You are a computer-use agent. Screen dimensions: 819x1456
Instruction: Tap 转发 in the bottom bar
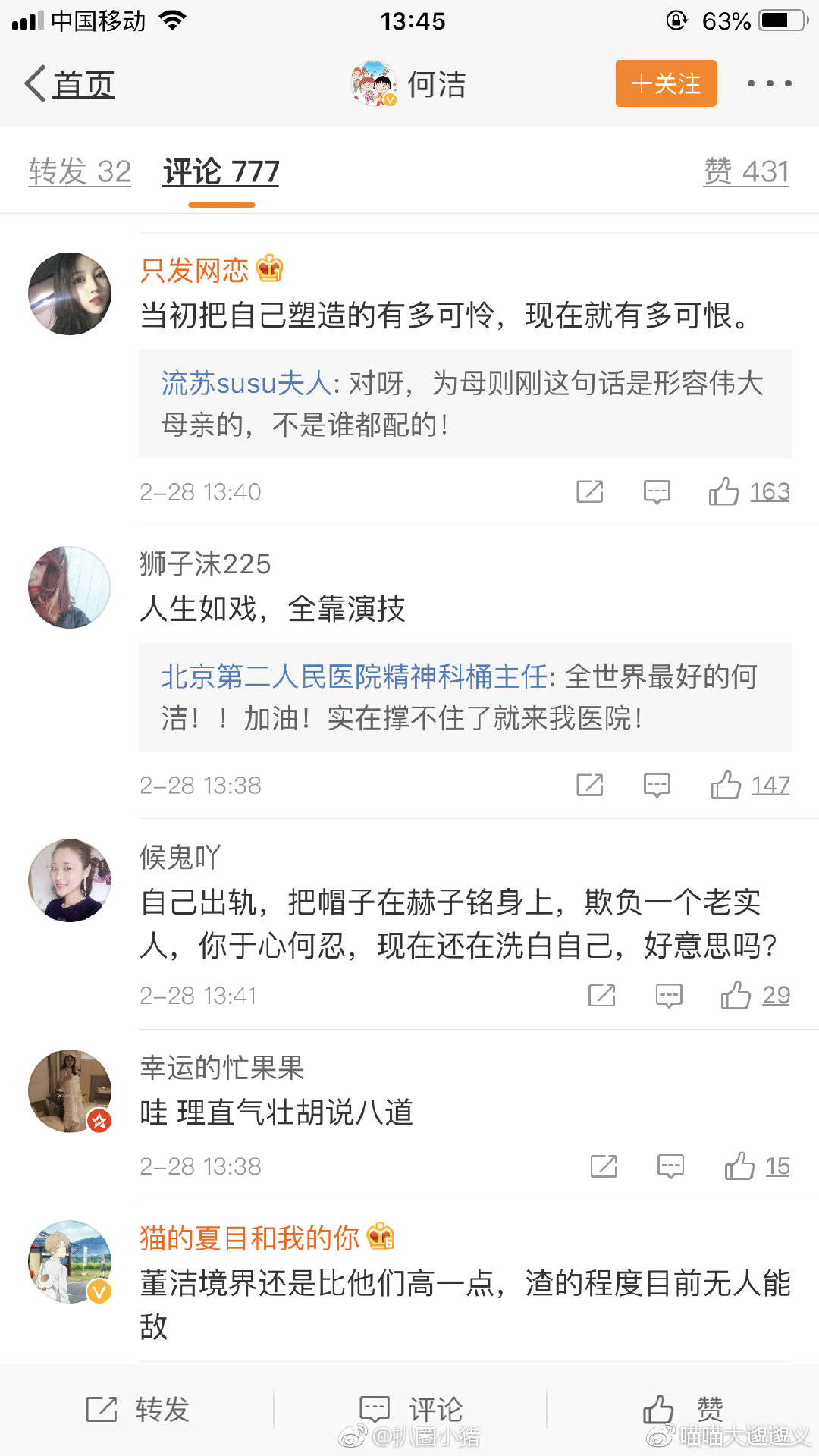[x=137, y=1409]
